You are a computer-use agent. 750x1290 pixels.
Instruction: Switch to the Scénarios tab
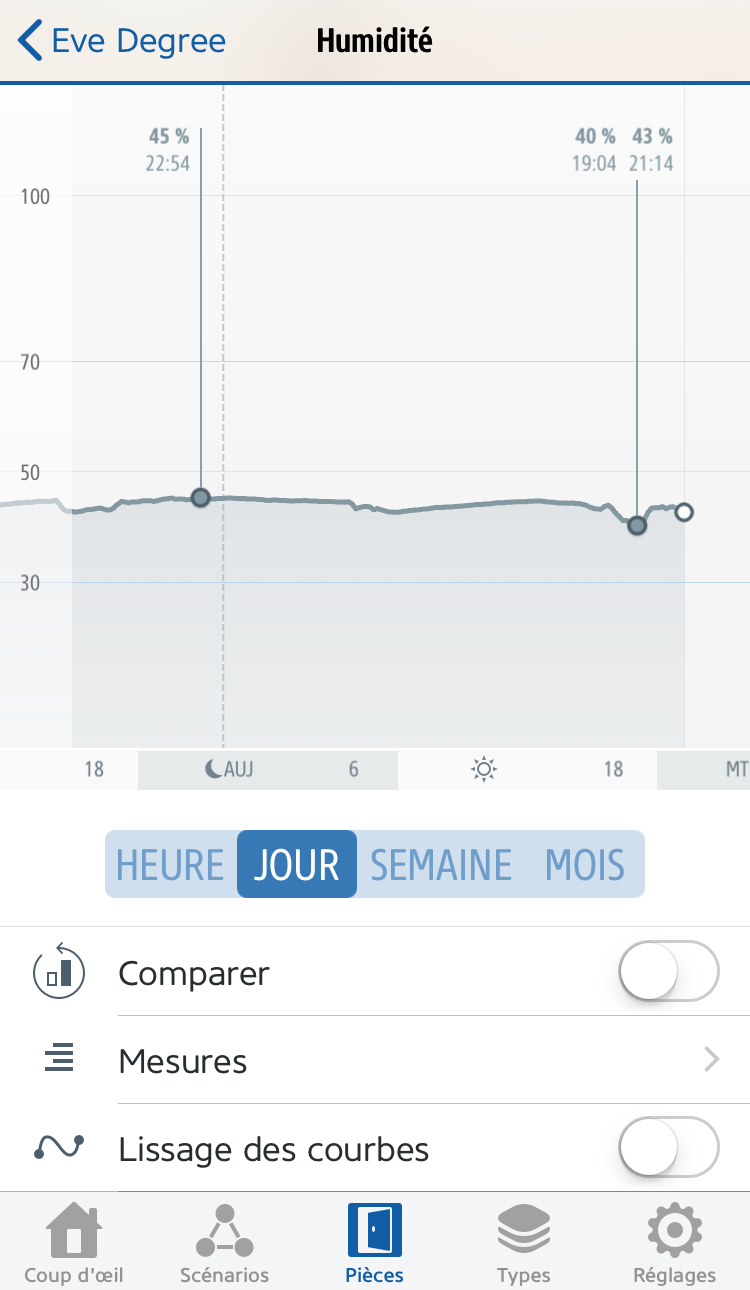tap(224, 1243)
